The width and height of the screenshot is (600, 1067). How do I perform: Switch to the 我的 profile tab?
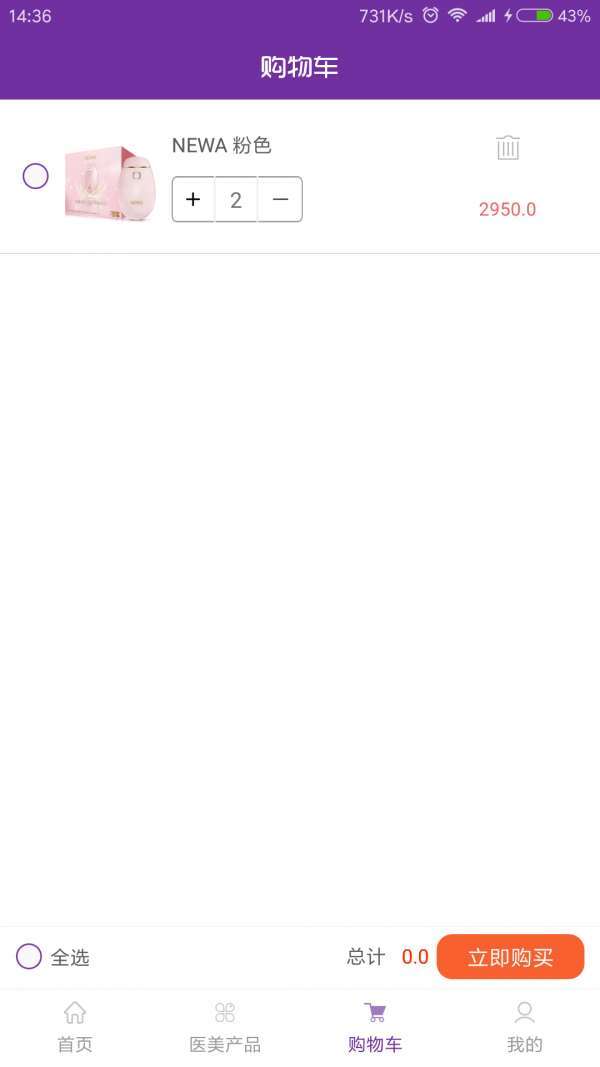coord(524,1027)
